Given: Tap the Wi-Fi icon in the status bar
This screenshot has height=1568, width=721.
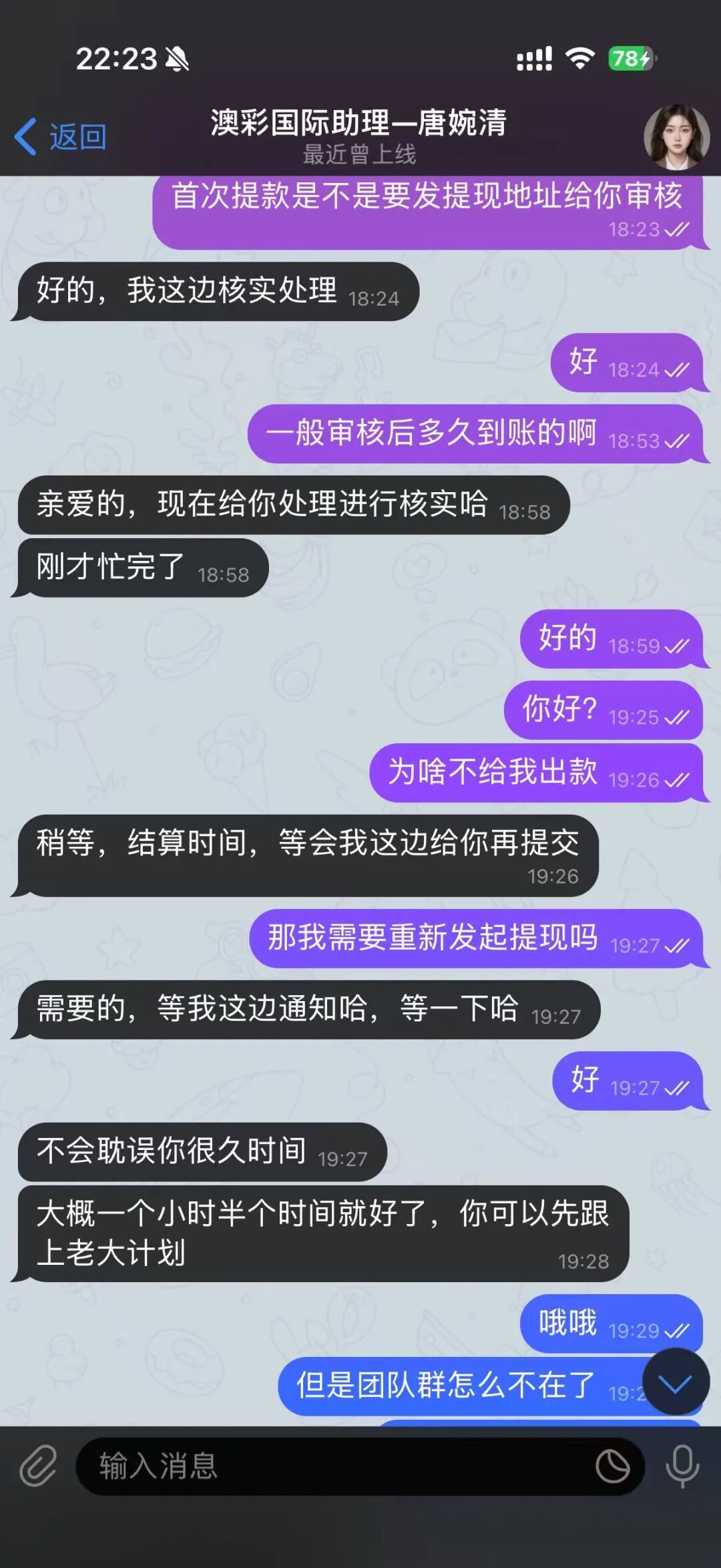Looking at the screenshot, I should coord(579,59).
